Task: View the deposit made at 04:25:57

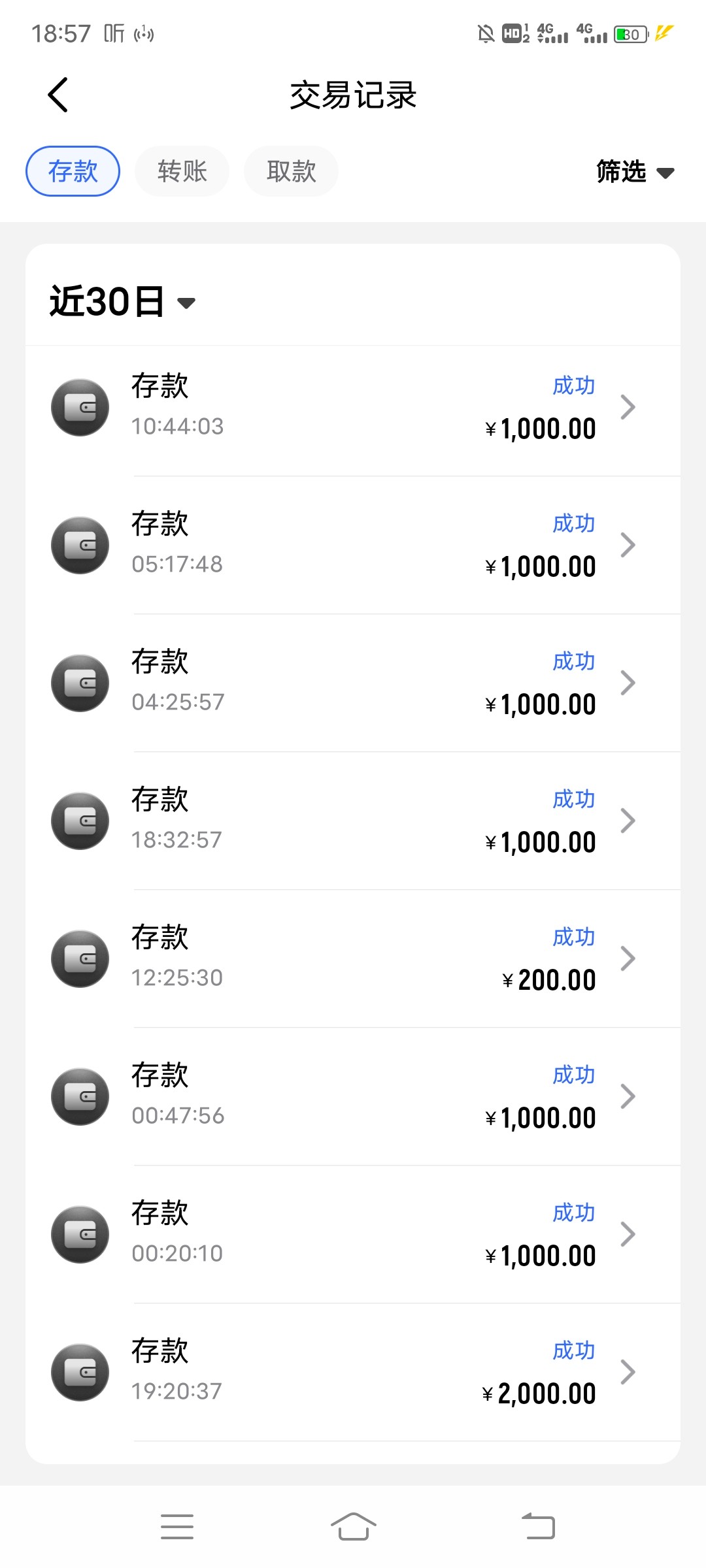Action: (x=353, y=683)
